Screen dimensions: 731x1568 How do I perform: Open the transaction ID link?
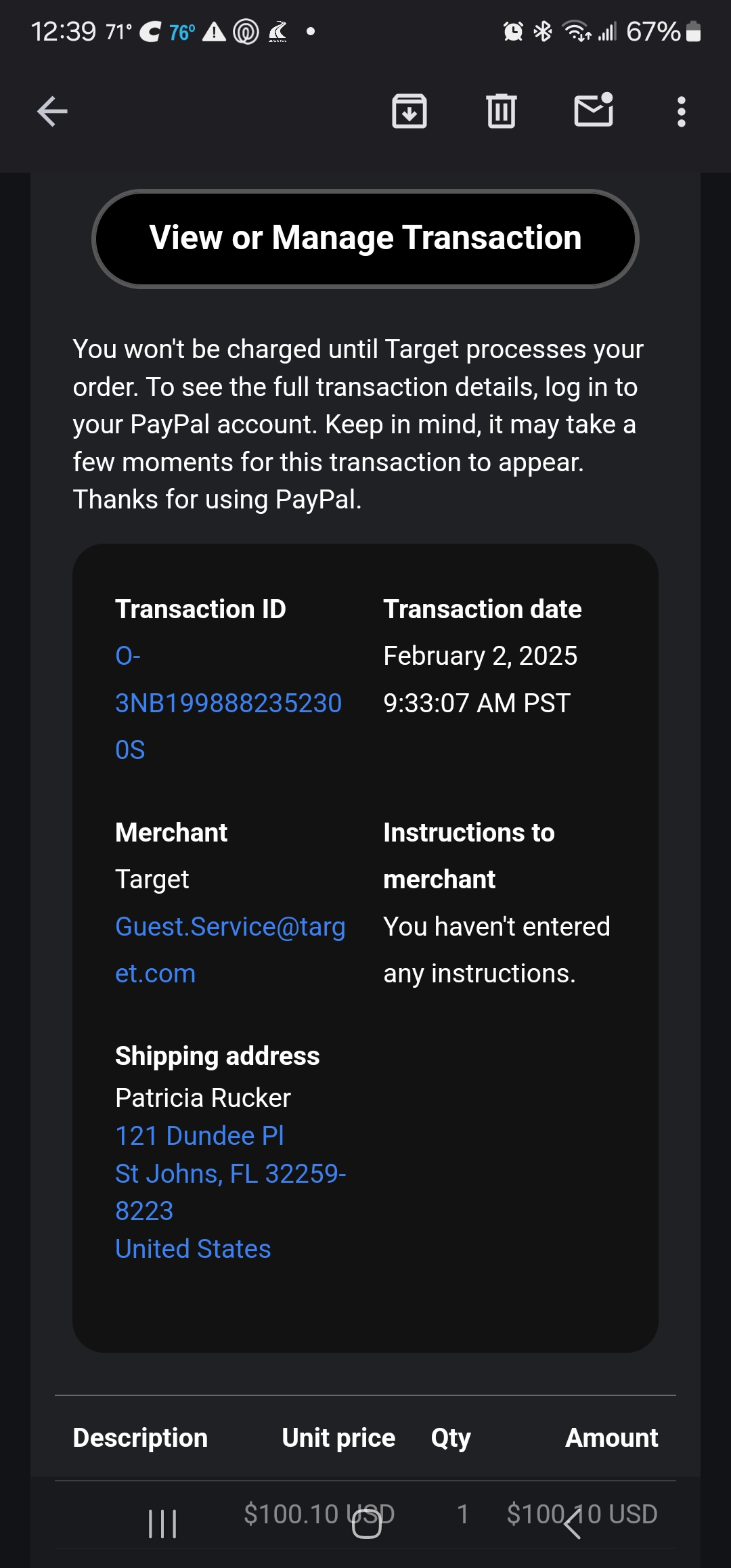(x=228, y=703)
